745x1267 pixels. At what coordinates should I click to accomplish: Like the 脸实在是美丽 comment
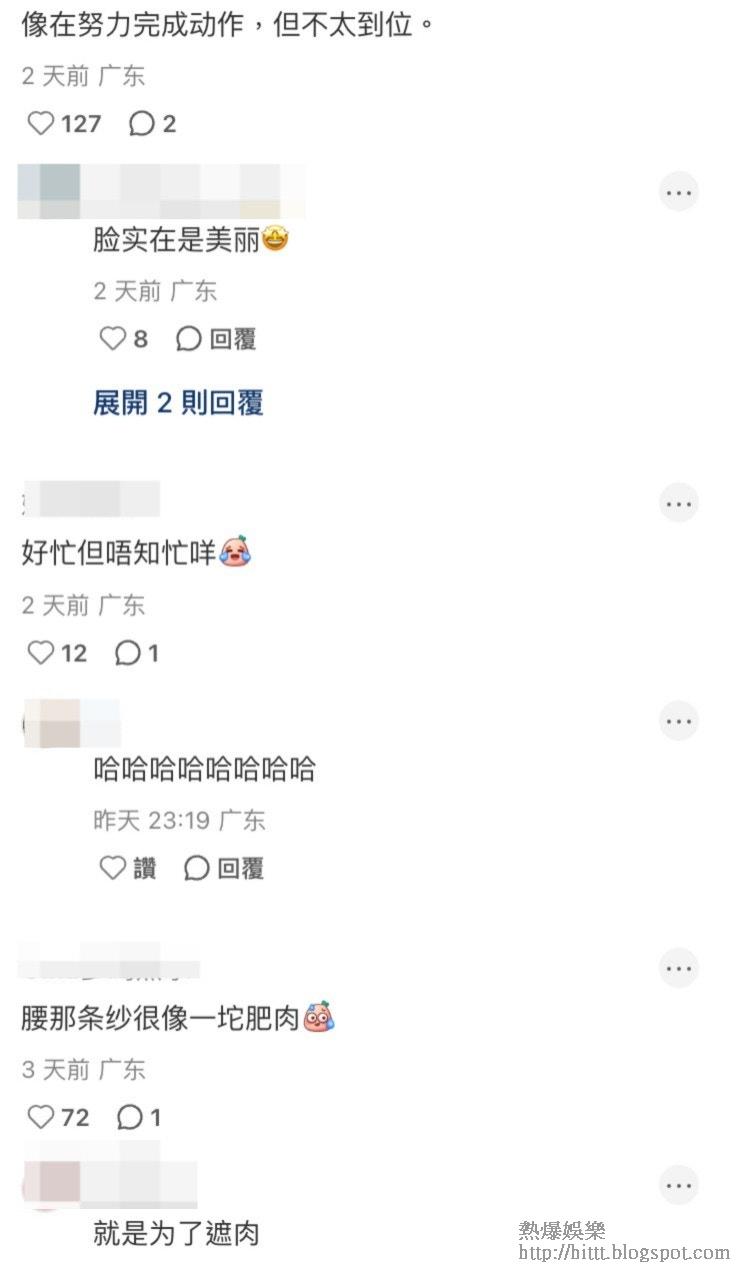[113, 340]
